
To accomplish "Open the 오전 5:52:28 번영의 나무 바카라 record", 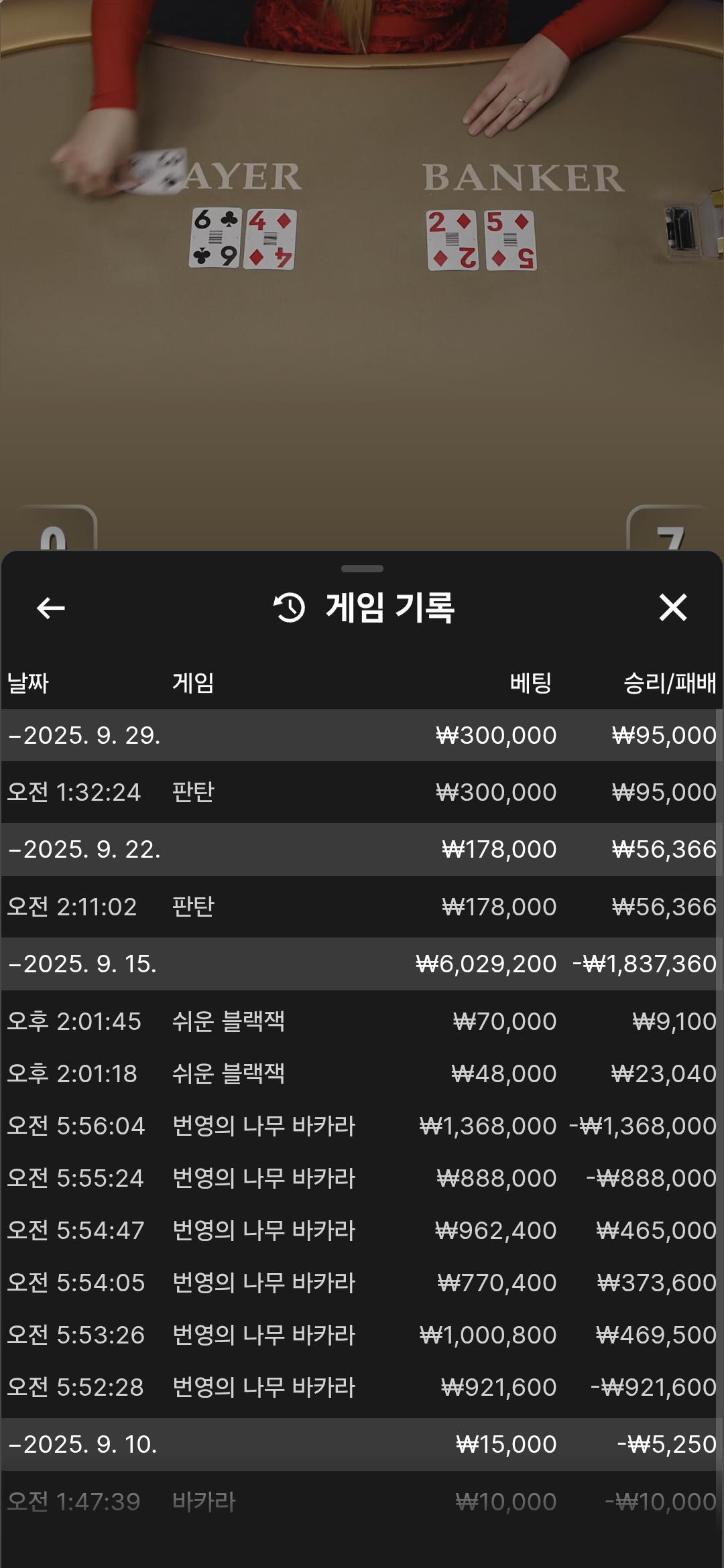I will (362, 1387).
